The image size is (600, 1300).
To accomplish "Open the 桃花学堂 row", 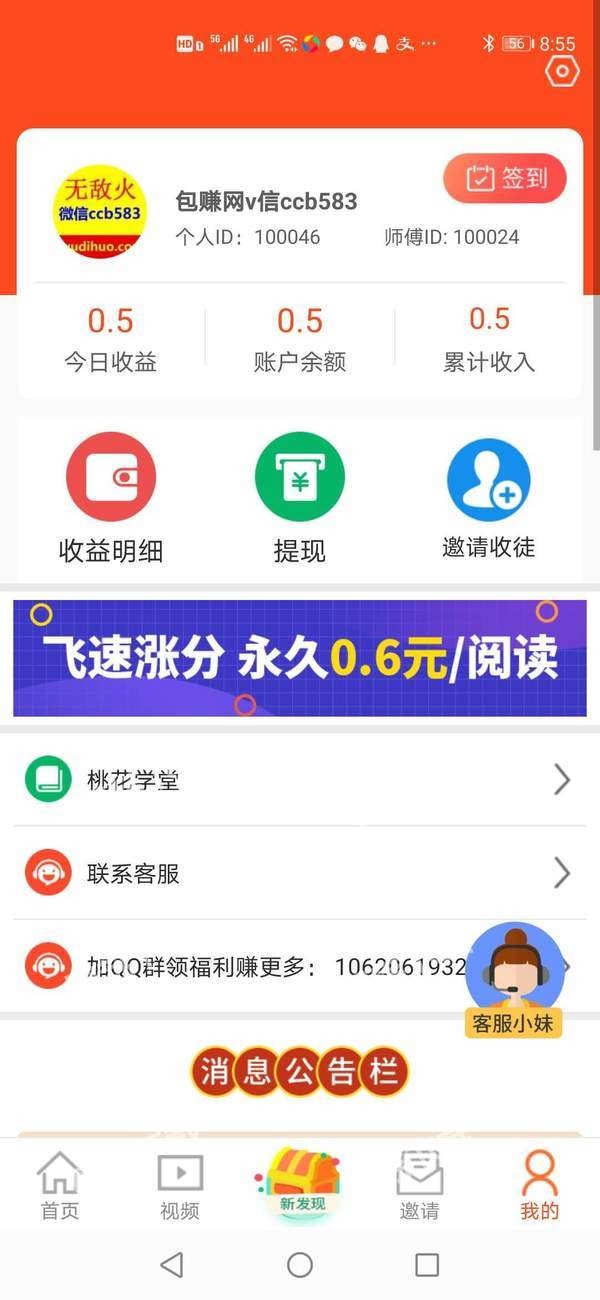I will tap(300, 780).
